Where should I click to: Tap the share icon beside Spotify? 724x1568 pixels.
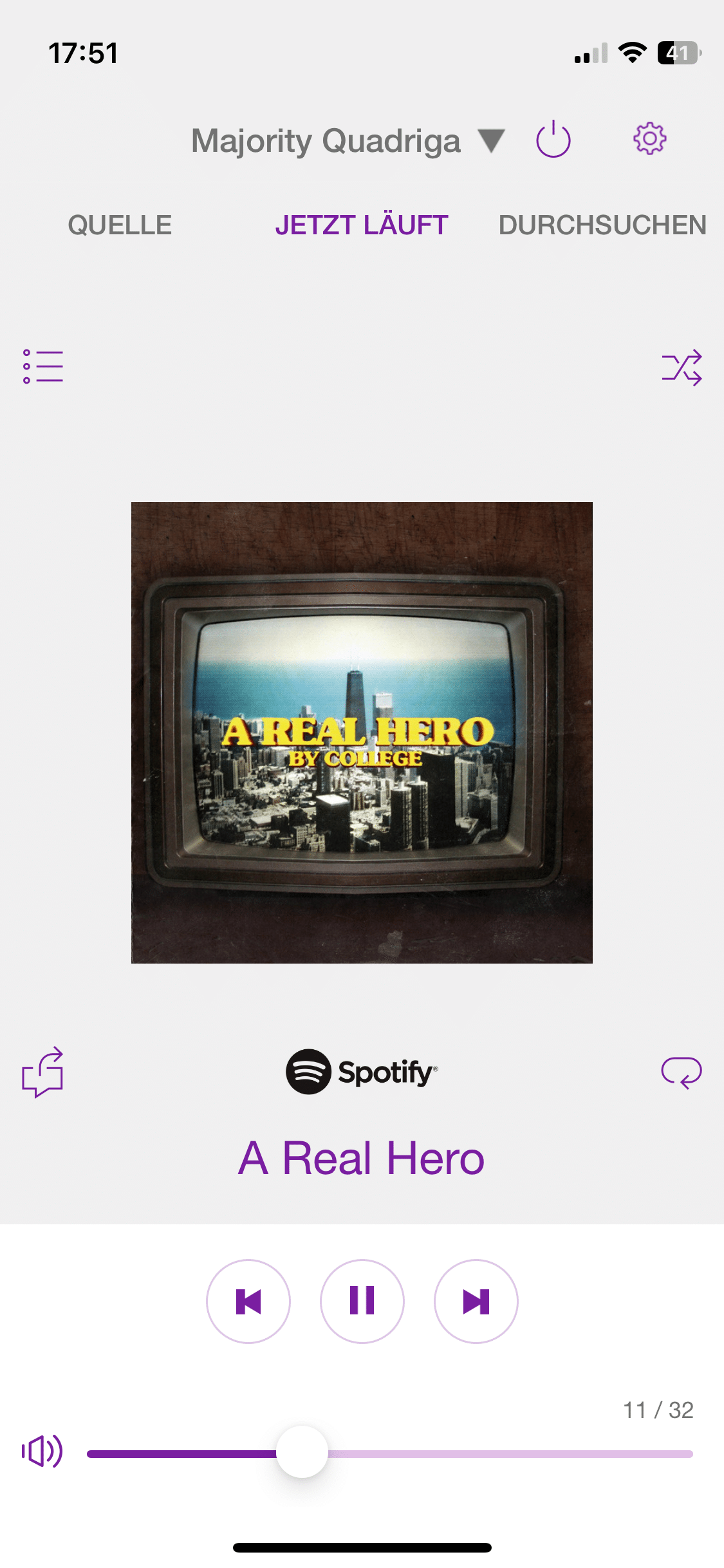pos(43,1072)
